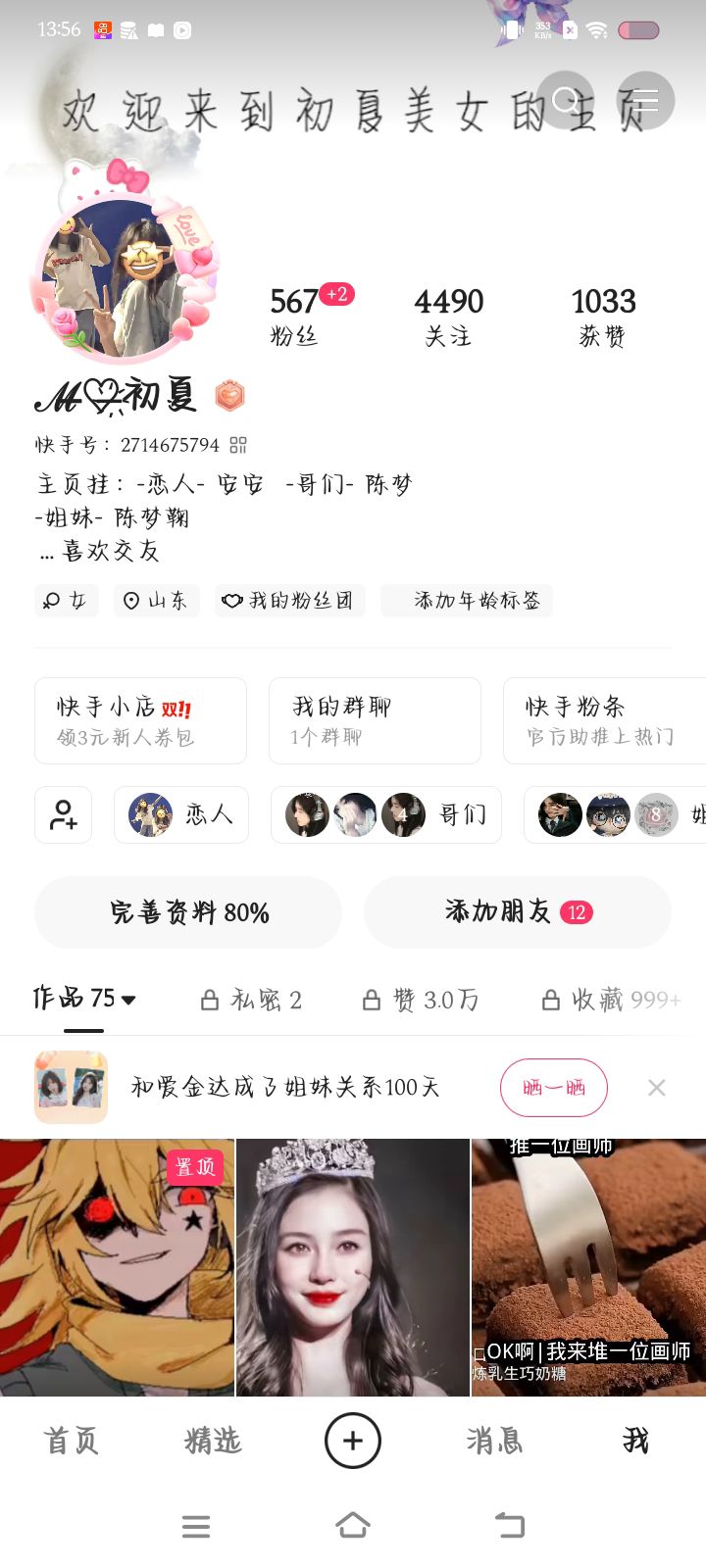Open the search icon at top
Screen dimensions: 706x1568
tap(566, 100)
